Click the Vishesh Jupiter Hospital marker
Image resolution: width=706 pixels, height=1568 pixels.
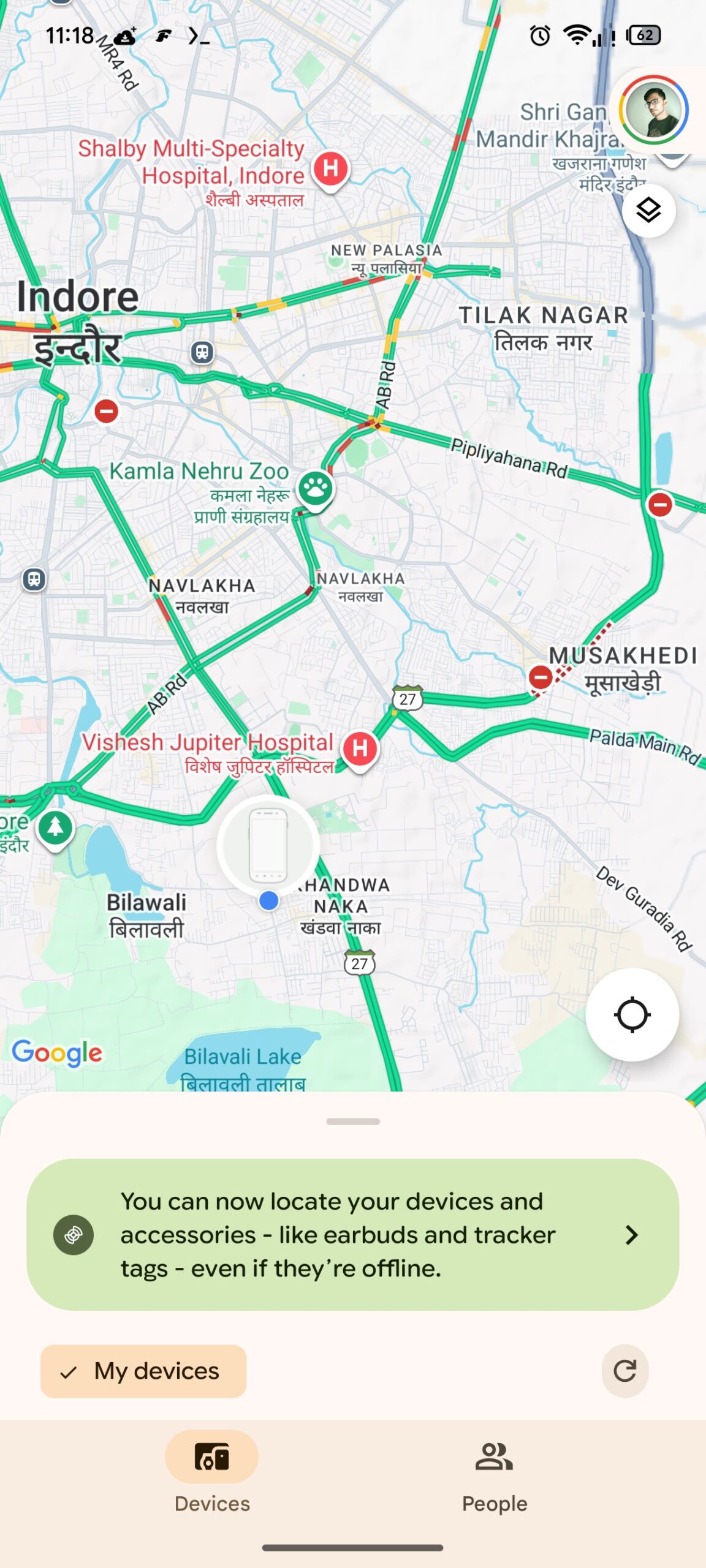tap(360, 748)
